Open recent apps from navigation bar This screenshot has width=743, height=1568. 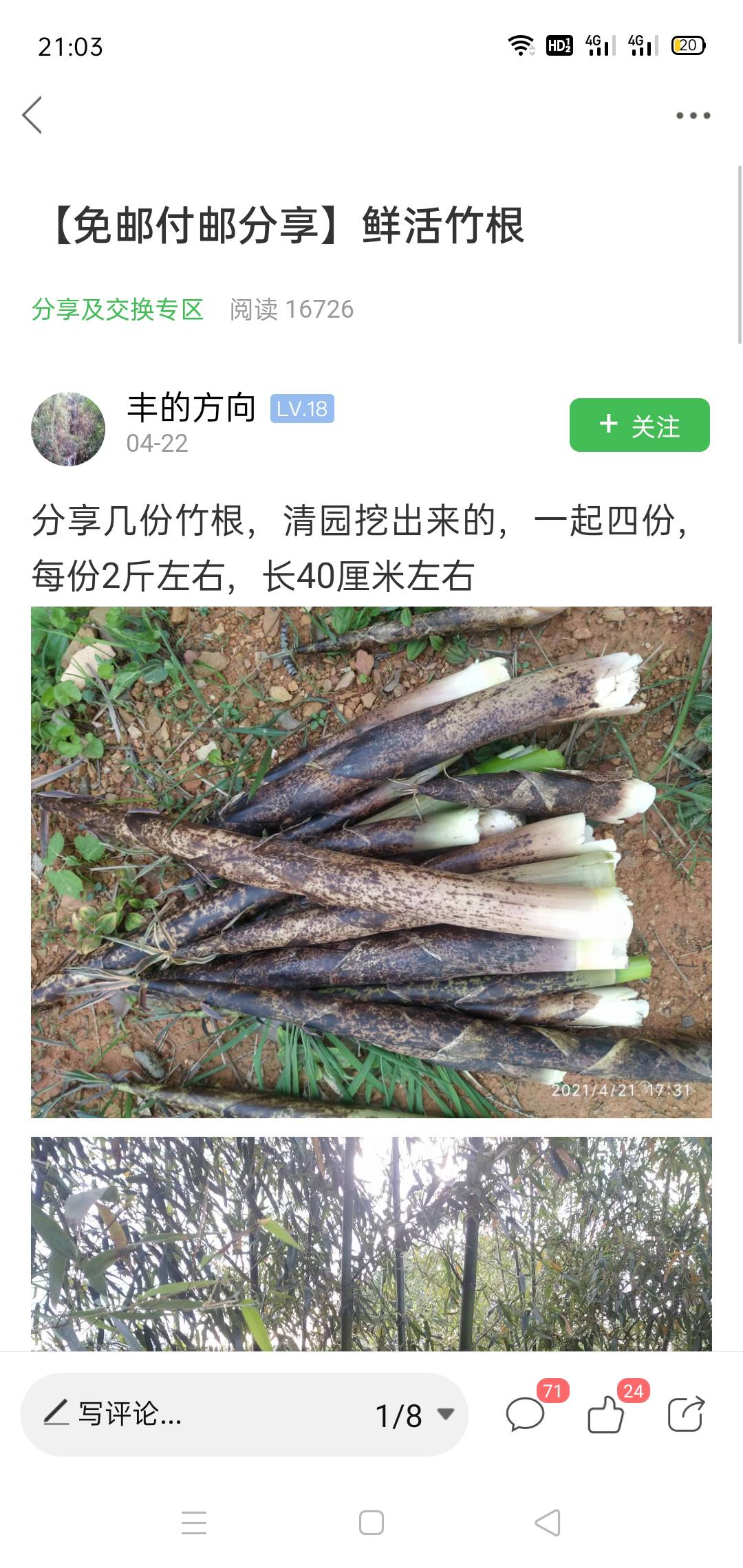click(x=194, y=1523)
